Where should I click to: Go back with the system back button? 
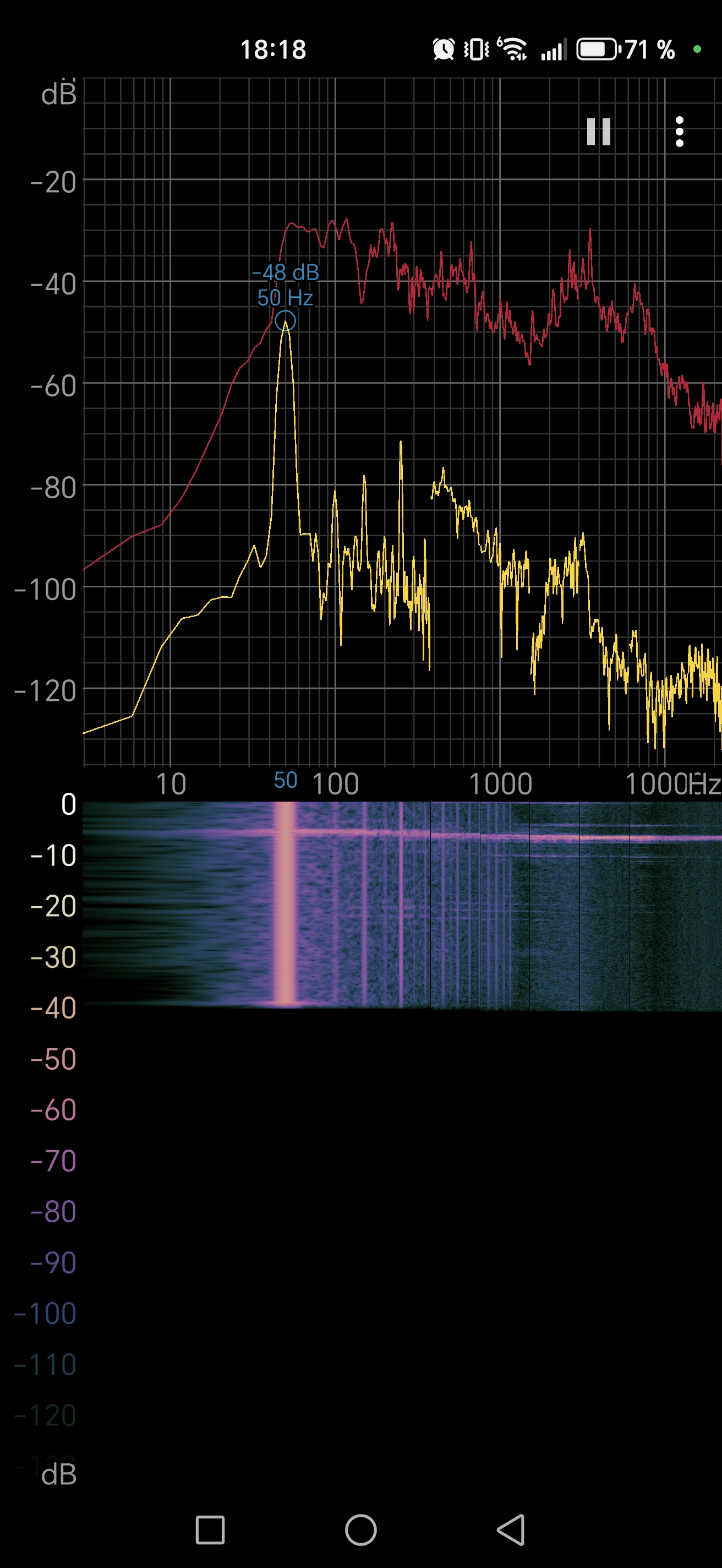click(x=512, y=1529)
